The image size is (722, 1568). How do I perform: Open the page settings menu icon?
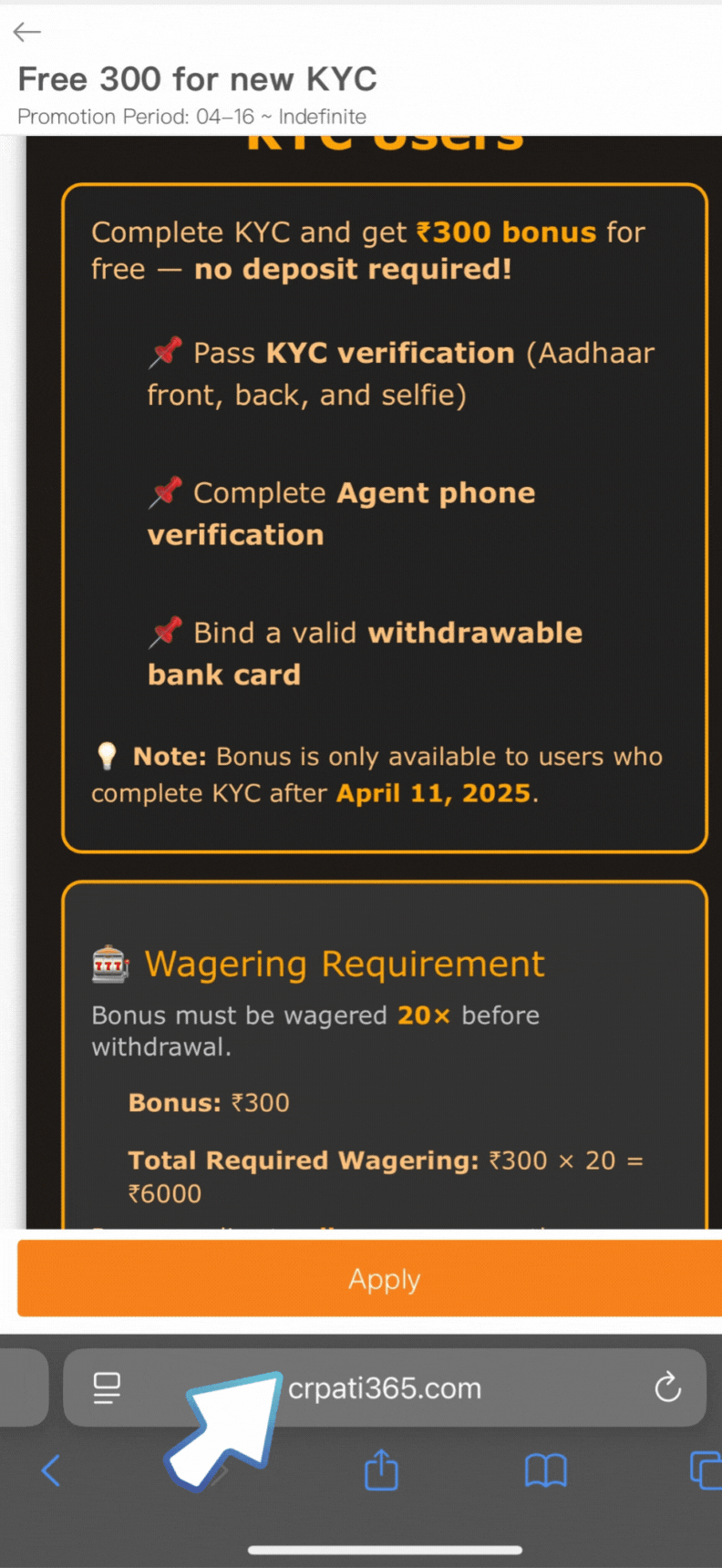[x=107, y=1387]
